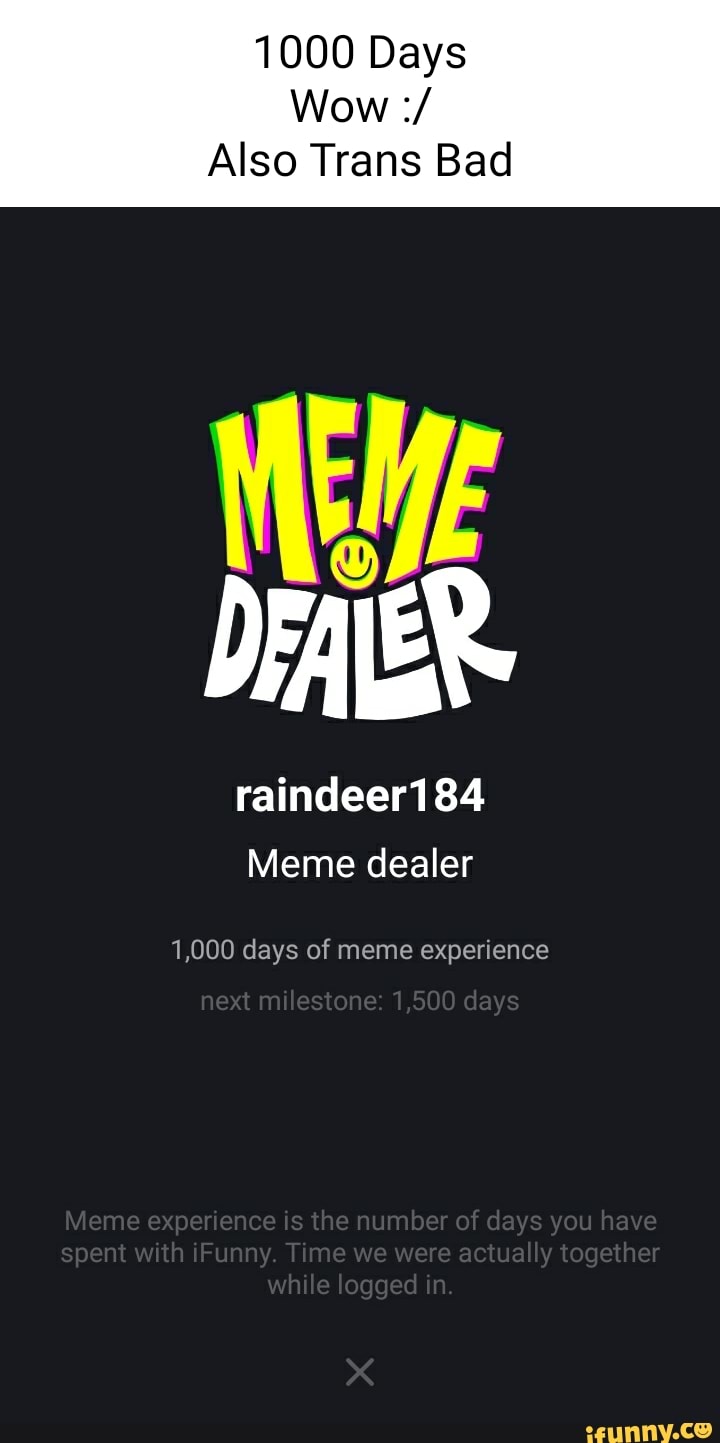
Task: Select the 1000 Days caption at the top
Action: pos(360,52)
